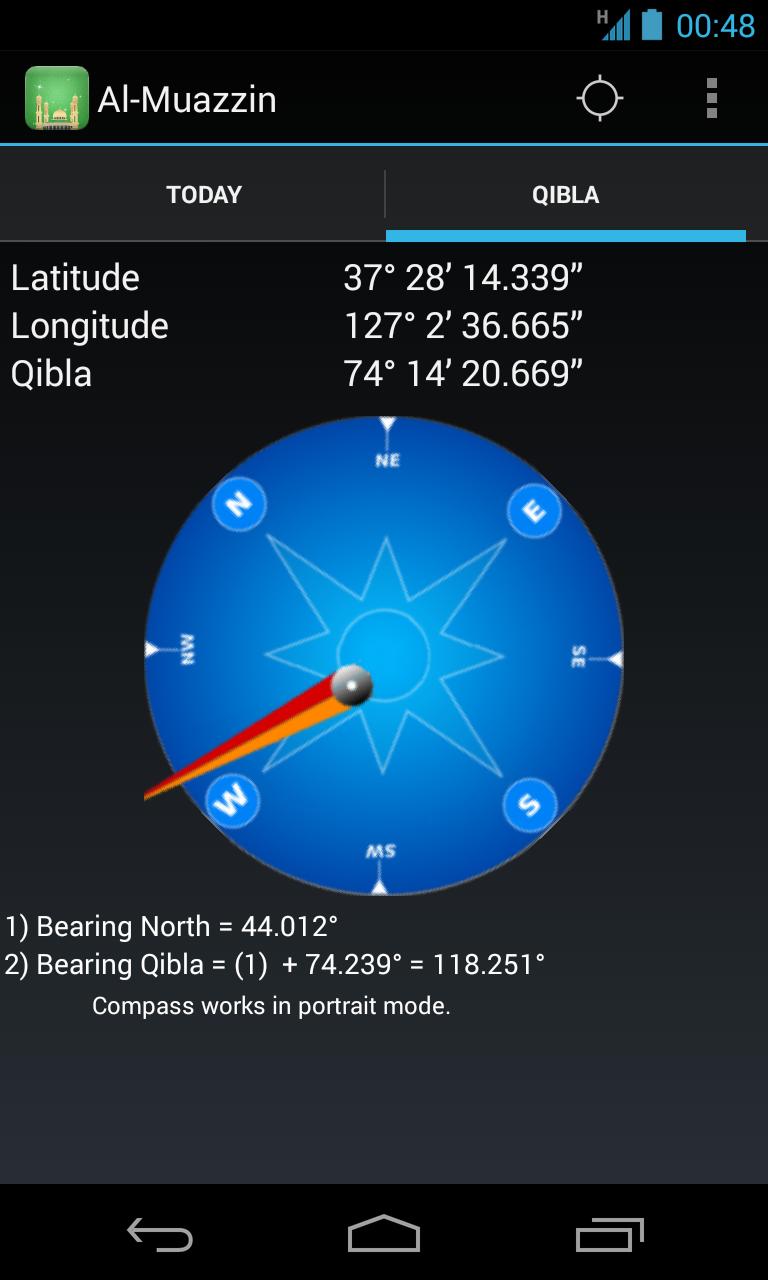768x1280 pixels.
Task: Open recent apps from the navigation bar
Action: tap(610, 1235)
